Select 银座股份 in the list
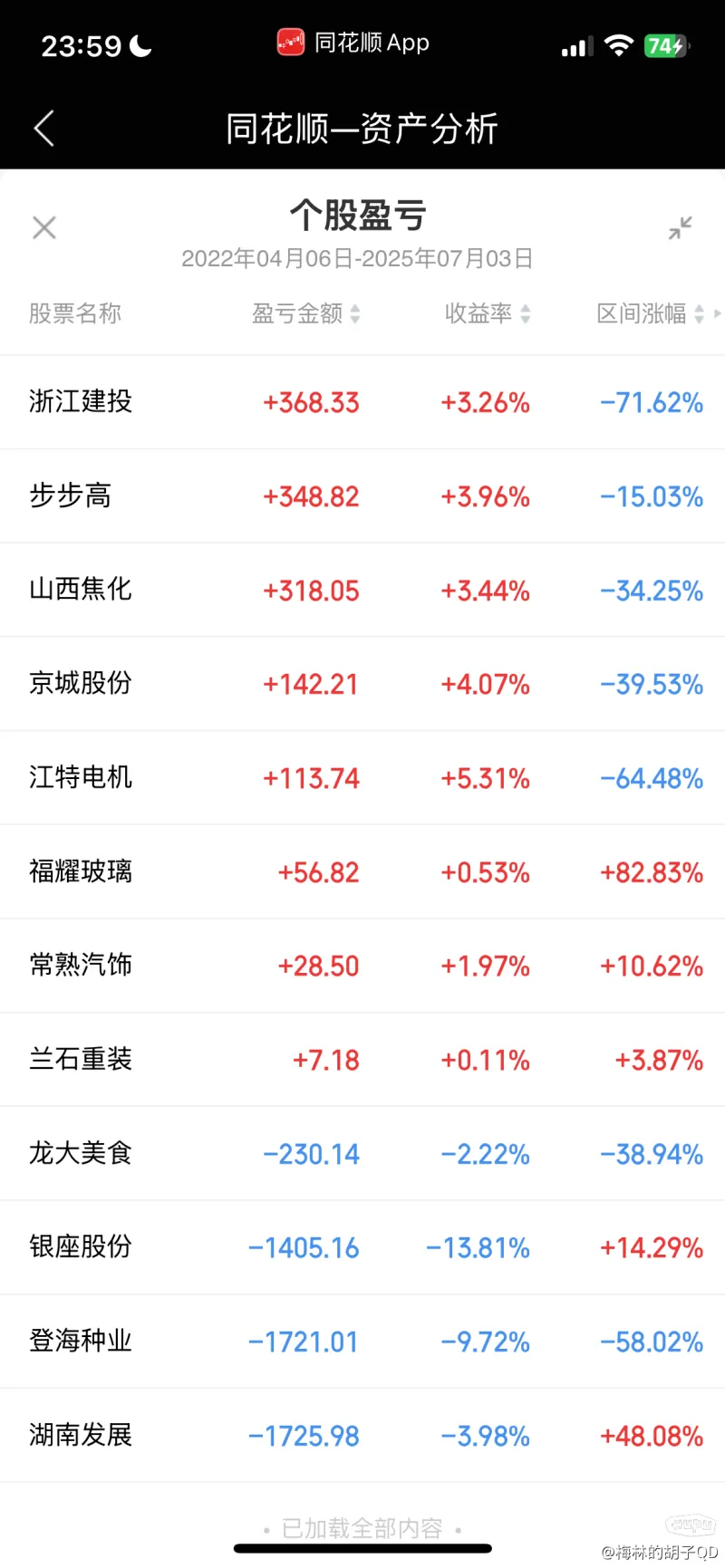The width and height of the screenshot is (725, 1568). pyautogui.click(x=362, y=1247)
